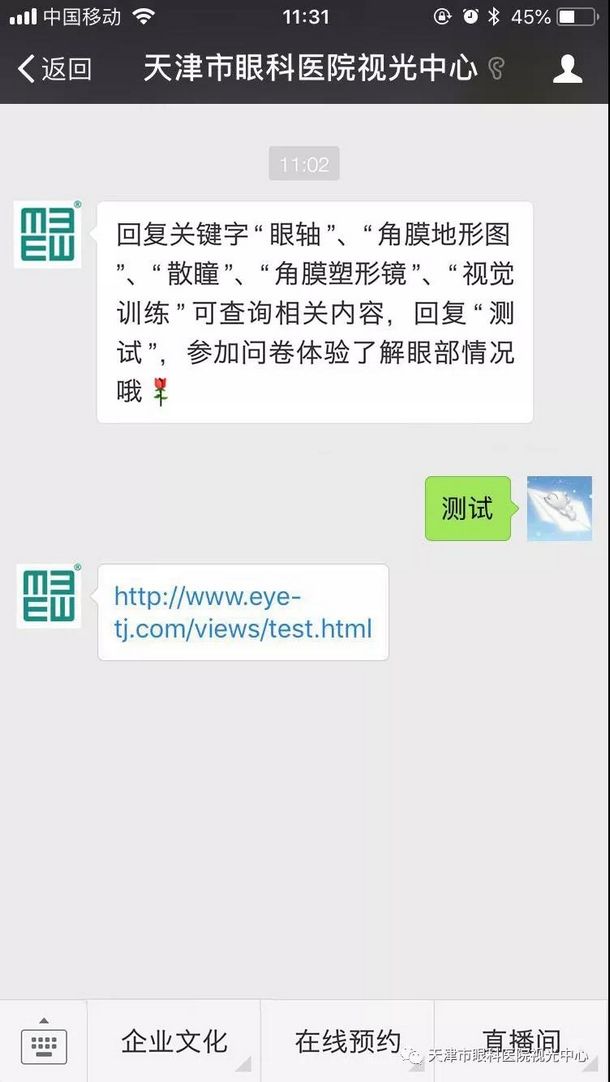Image resolution: width=610 pixels, height=1082 pixels.
Task: Open the 在线预约 menu
Action: pos(347,1041)
